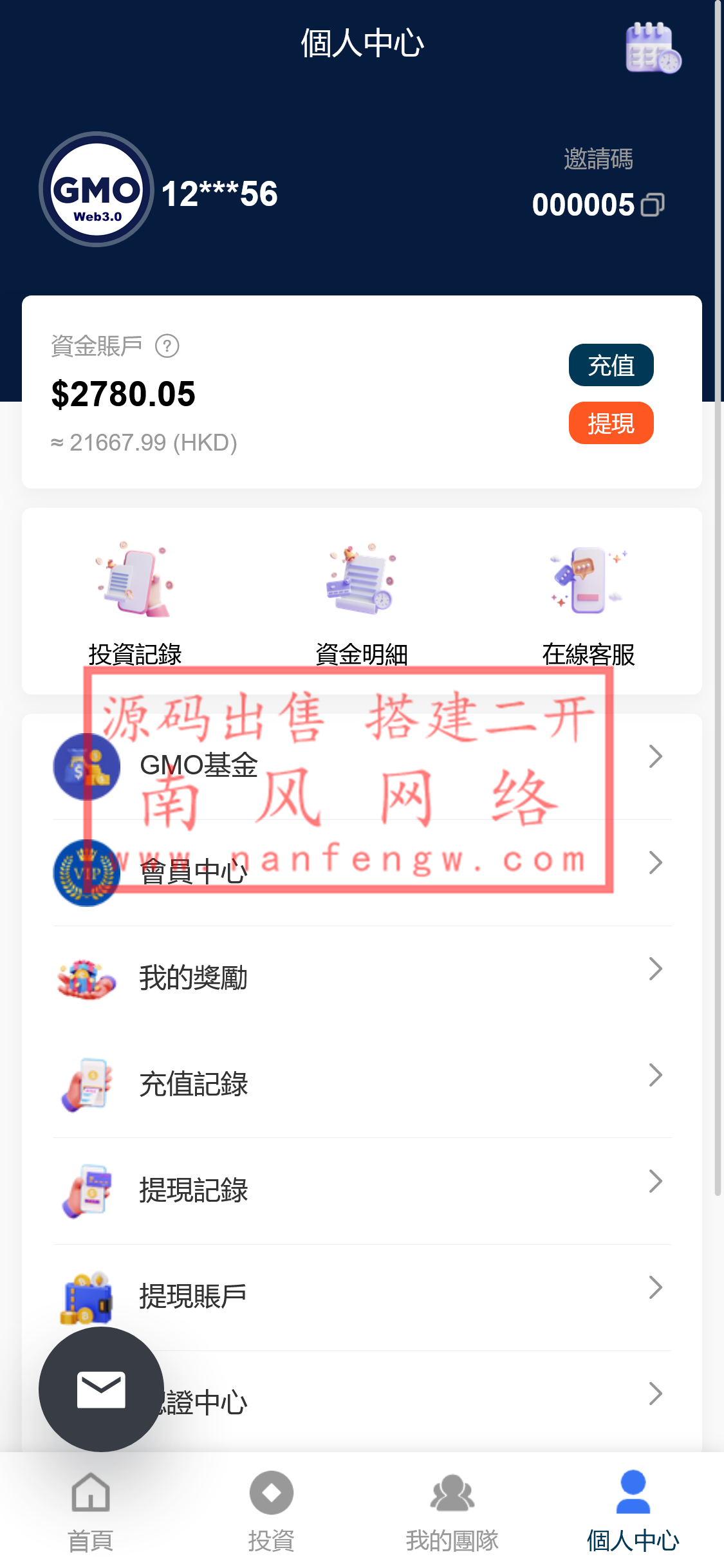Open 資金明細 fund details
Image resolution: width=724 pixels, height=1568 pixels.
click(361, 603)
